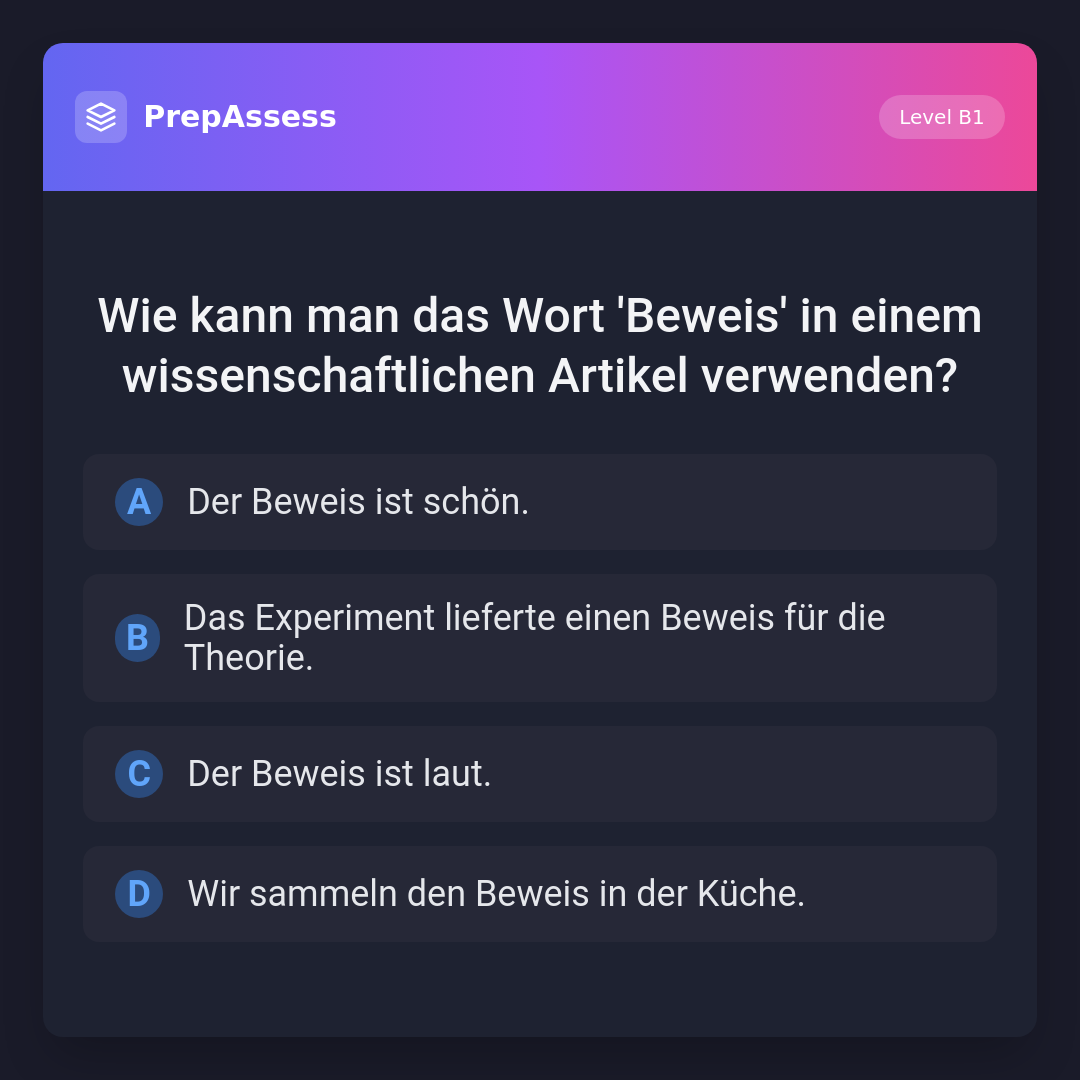Choose option B about the Experiment and Theorie
Image resolution: width=1080 pixels, height=1080 pixels.
(540, 638)
